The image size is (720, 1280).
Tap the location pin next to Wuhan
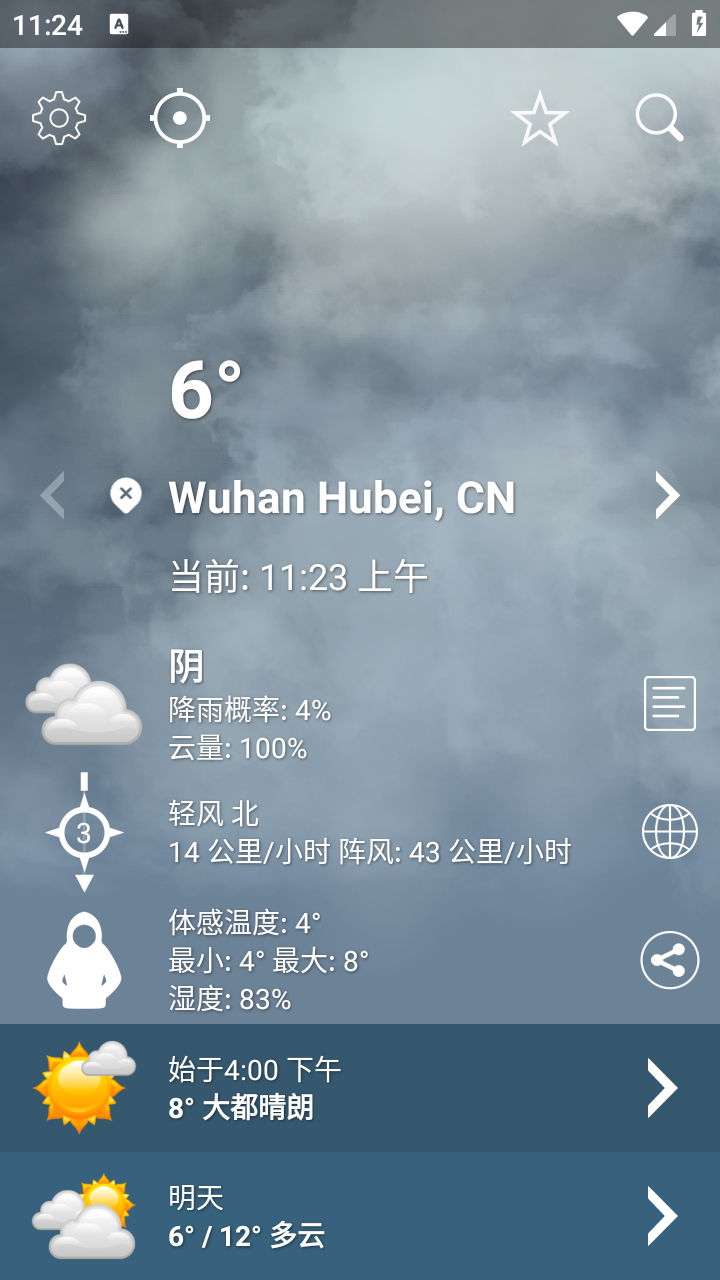pos(124,495)
